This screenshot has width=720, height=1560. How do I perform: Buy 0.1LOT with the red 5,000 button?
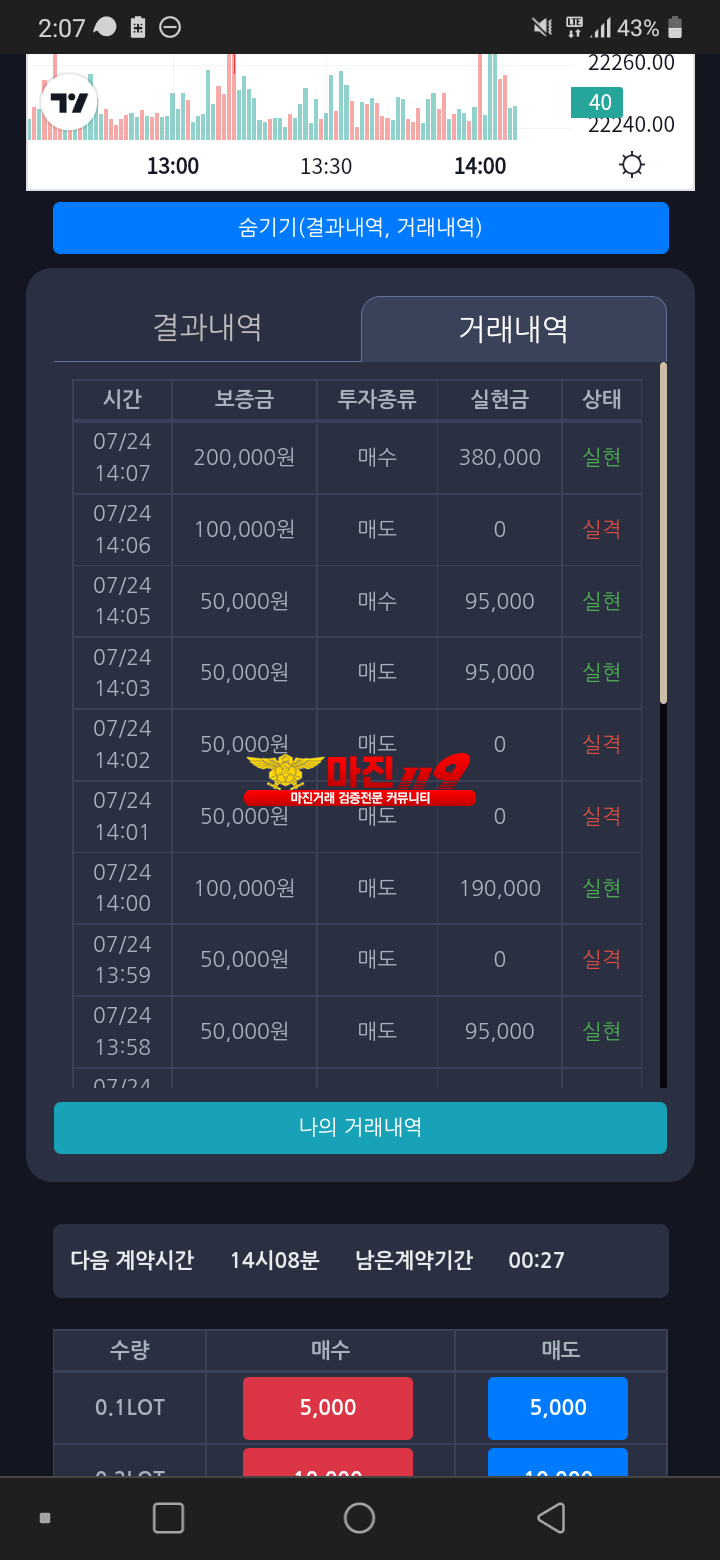pyautogui.click(x=328, y=1407)
